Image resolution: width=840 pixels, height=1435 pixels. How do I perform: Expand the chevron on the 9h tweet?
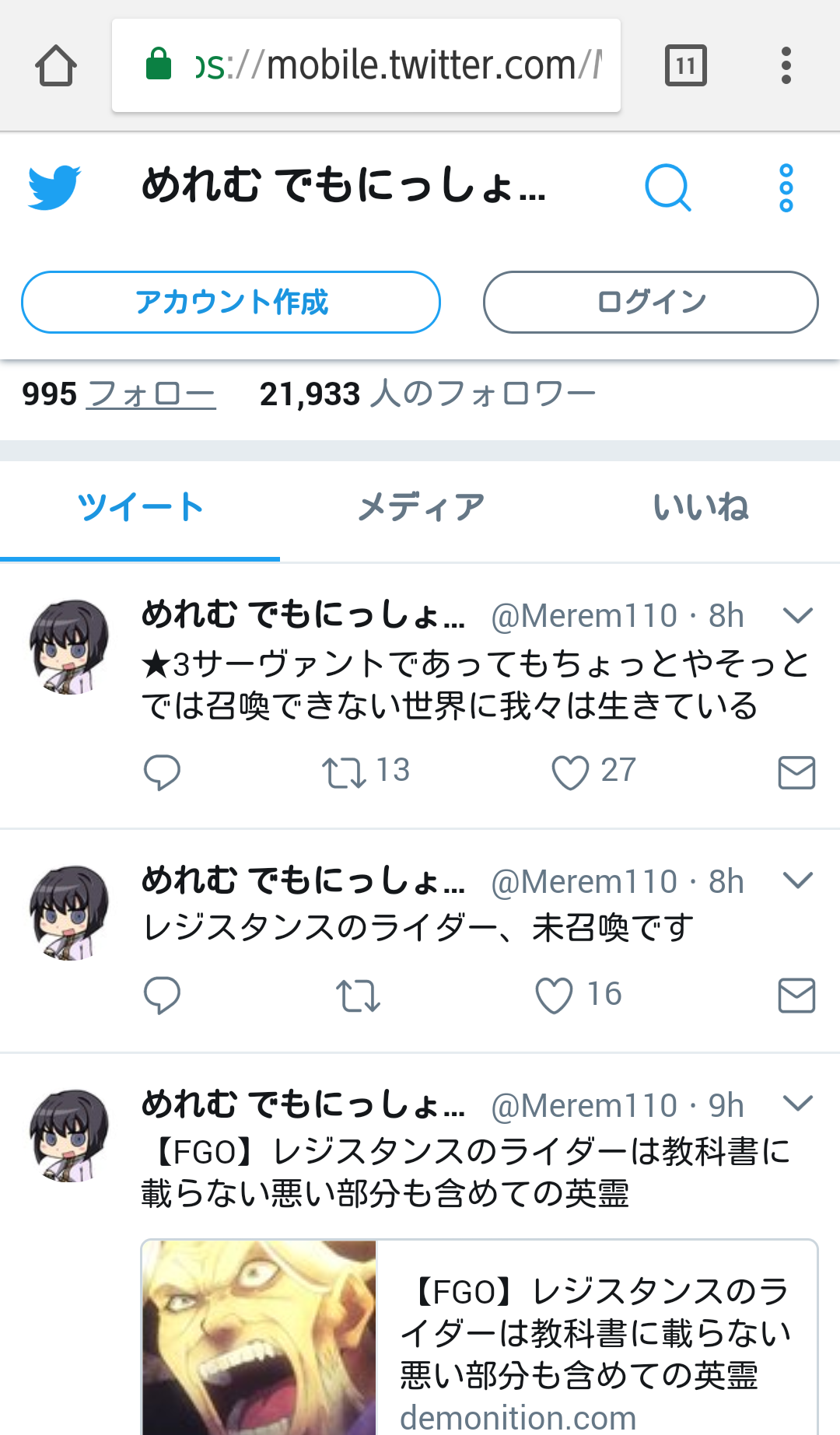797,1103
